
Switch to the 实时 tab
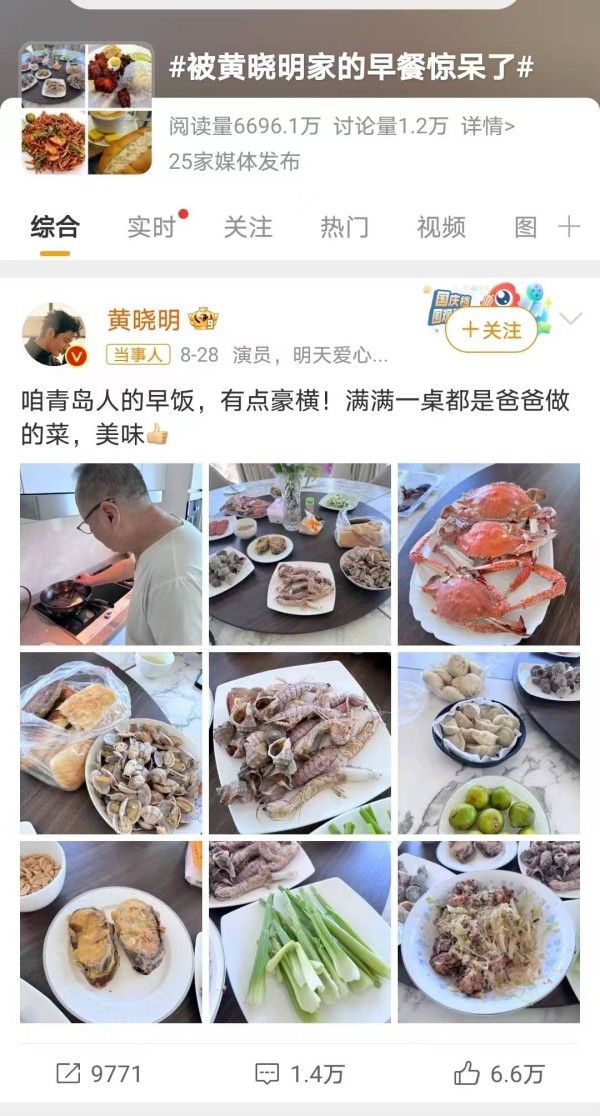pos(152,227)
